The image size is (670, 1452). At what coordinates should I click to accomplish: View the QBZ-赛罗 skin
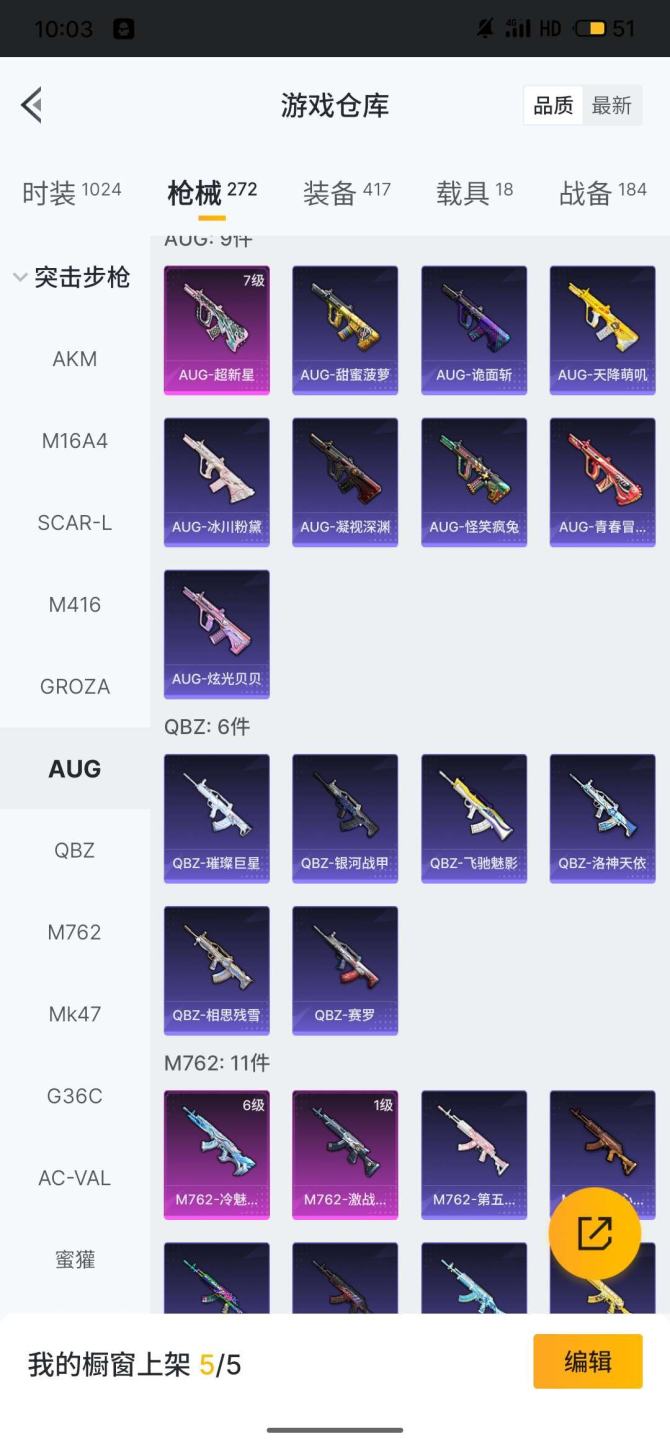click(345, 970)
